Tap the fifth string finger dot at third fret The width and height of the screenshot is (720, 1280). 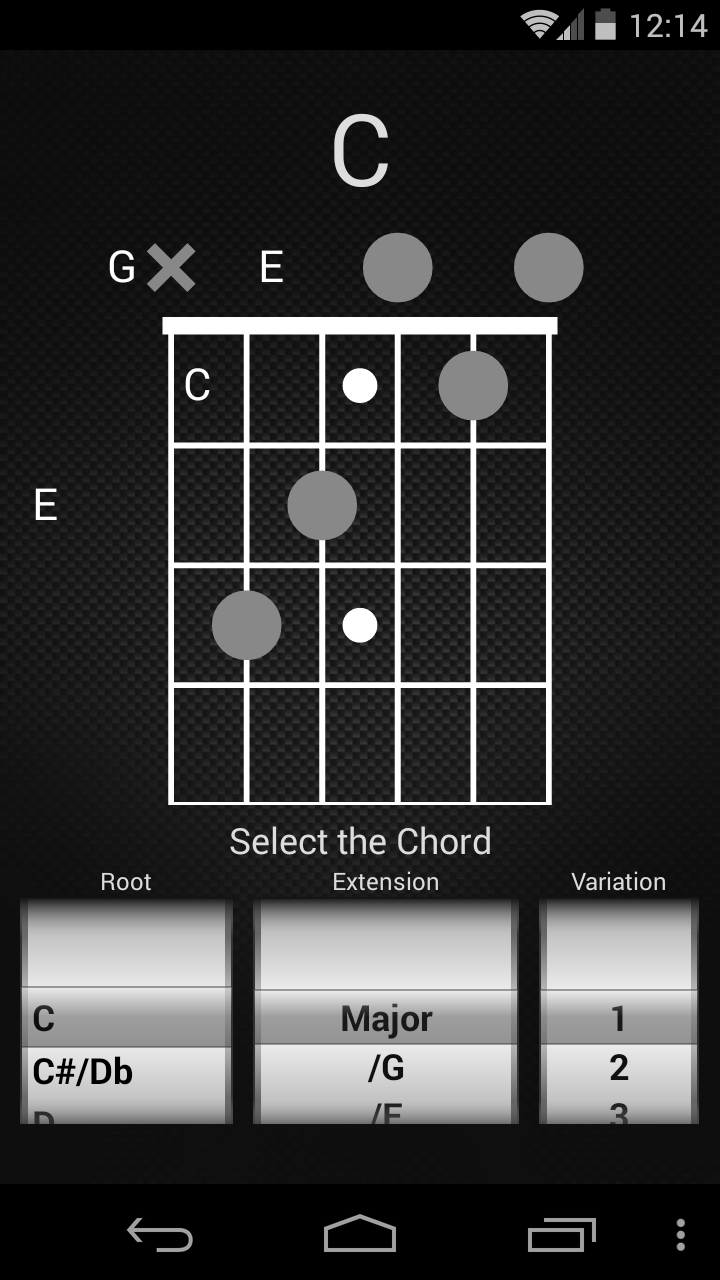246,625
